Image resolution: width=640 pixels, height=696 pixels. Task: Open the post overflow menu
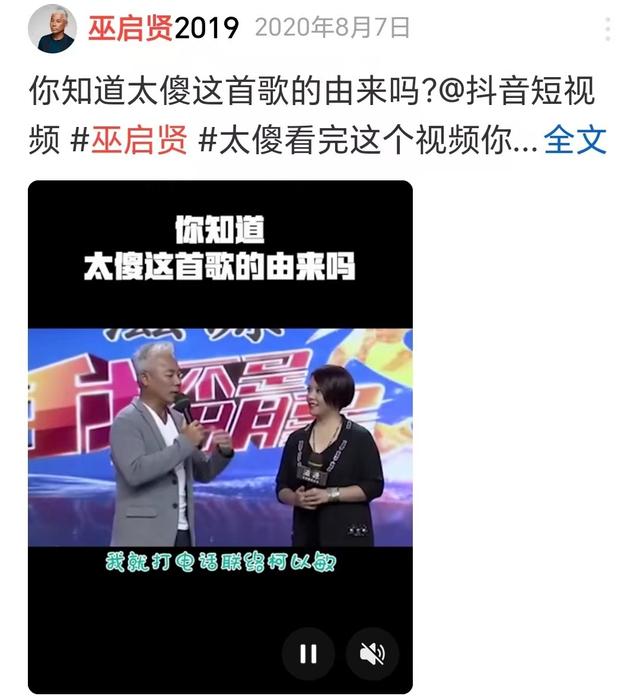tap(607, 28)
